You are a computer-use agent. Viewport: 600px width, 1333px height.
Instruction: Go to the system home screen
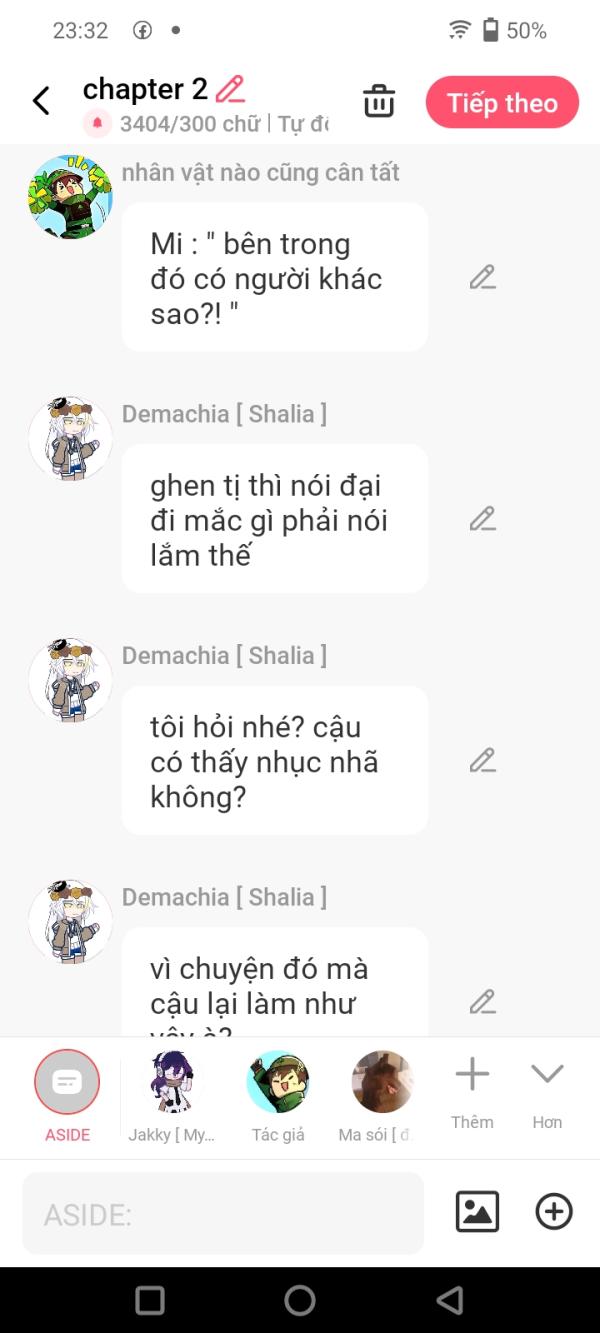[300, 1300]
